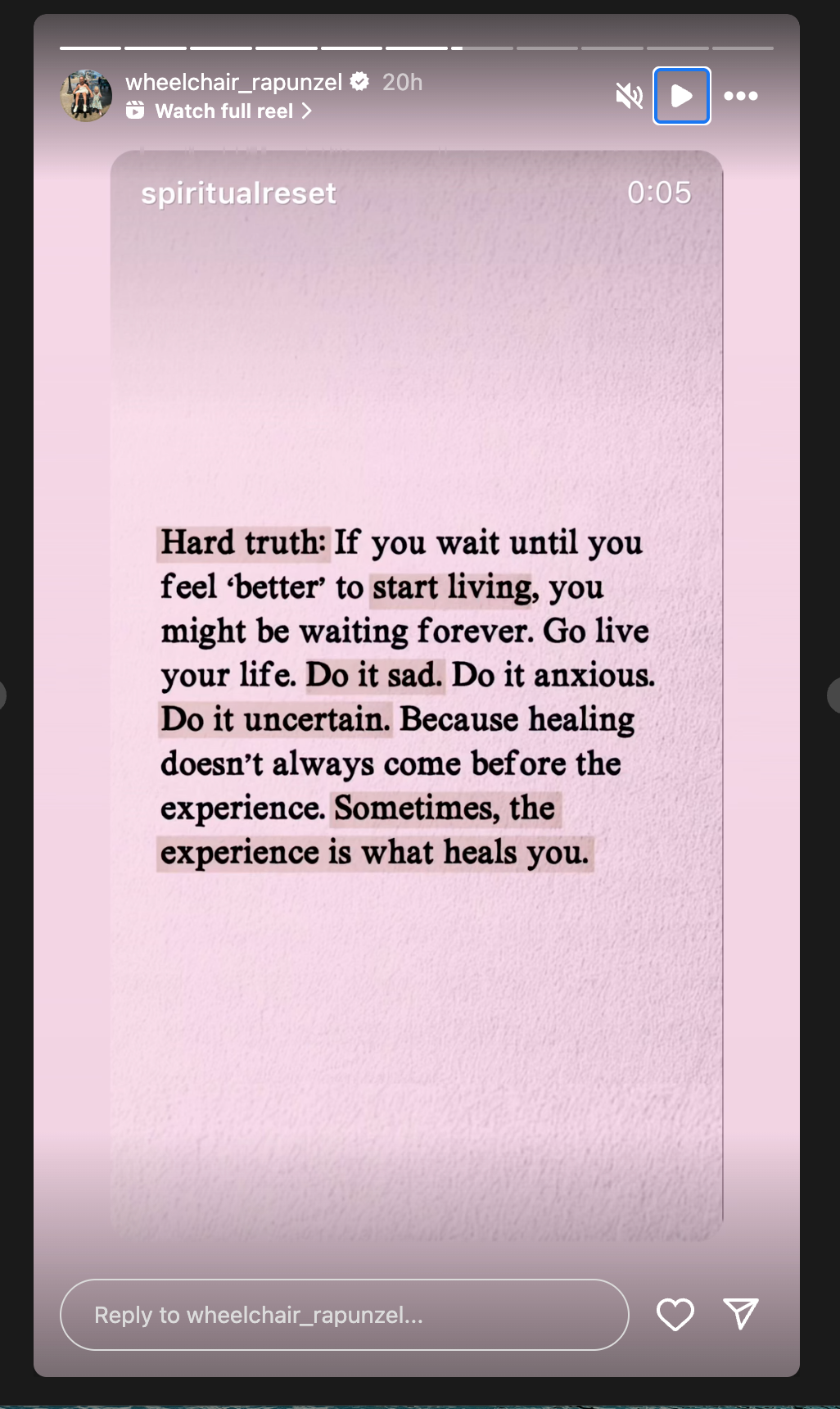Tap the wheelchair_rapunzel username

coord(233,82)
